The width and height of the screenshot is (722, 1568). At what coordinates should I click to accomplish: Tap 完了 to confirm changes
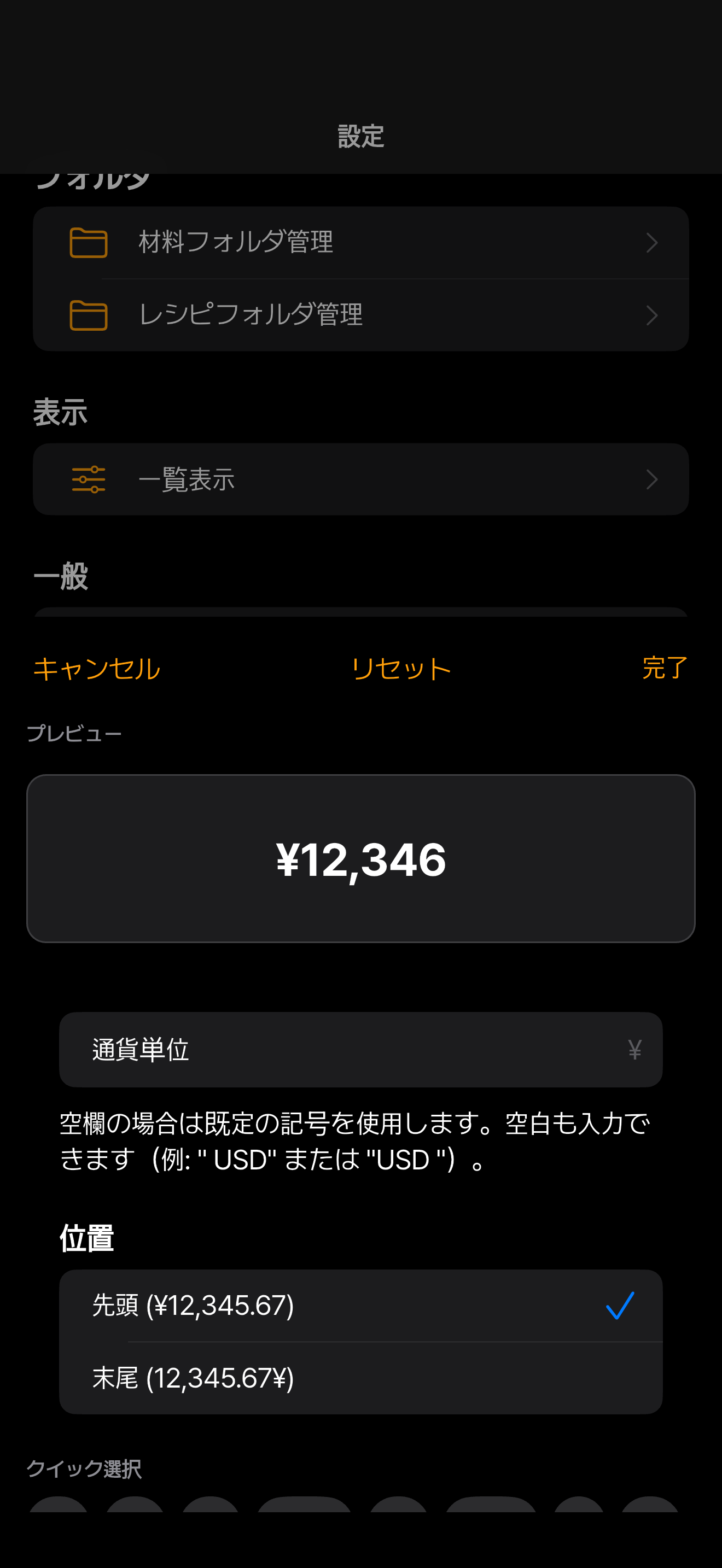(663, 668)
